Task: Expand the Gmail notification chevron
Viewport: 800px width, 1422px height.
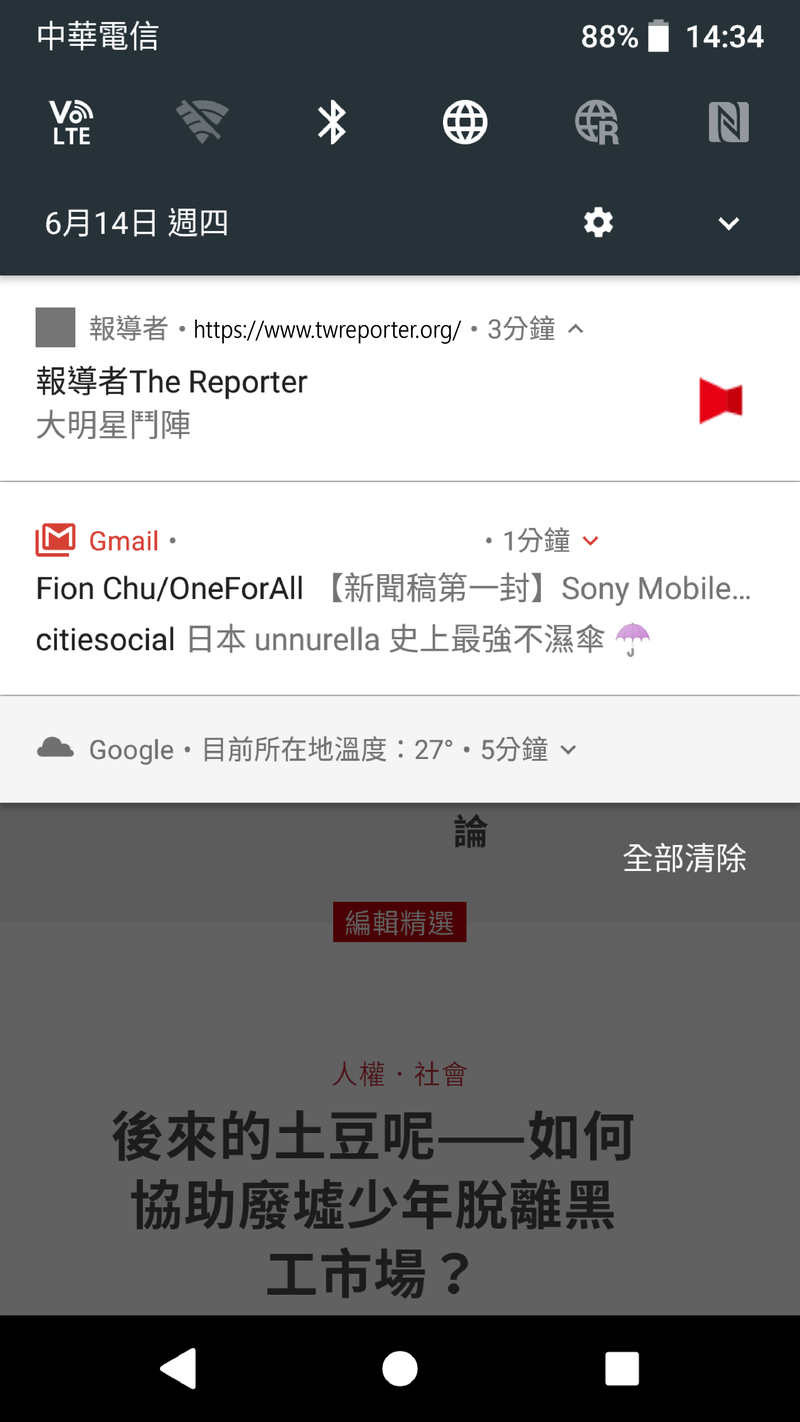Action: click(590, 541)
